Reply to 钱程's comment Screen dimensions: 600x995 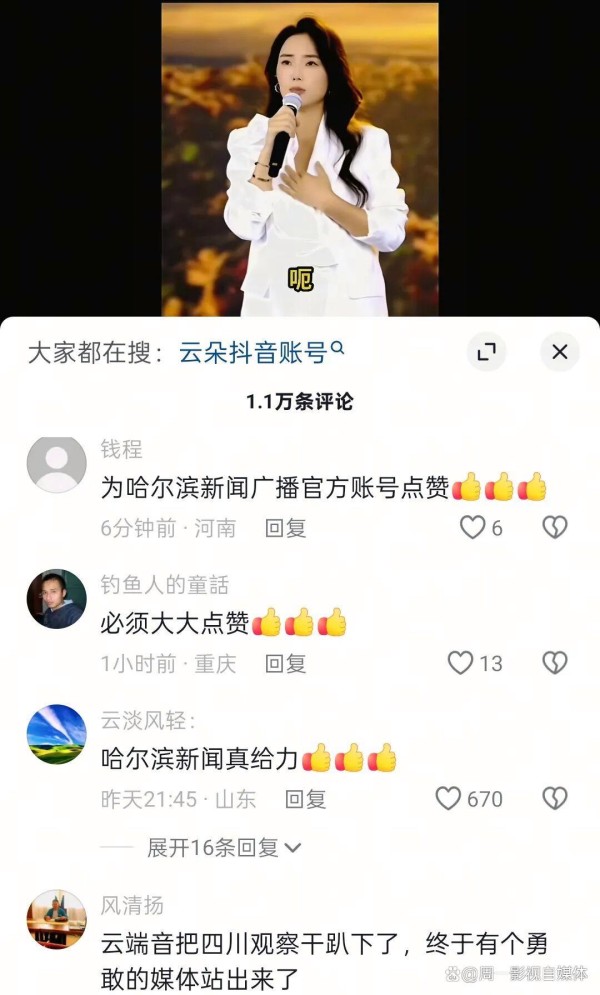coord(285,528)
